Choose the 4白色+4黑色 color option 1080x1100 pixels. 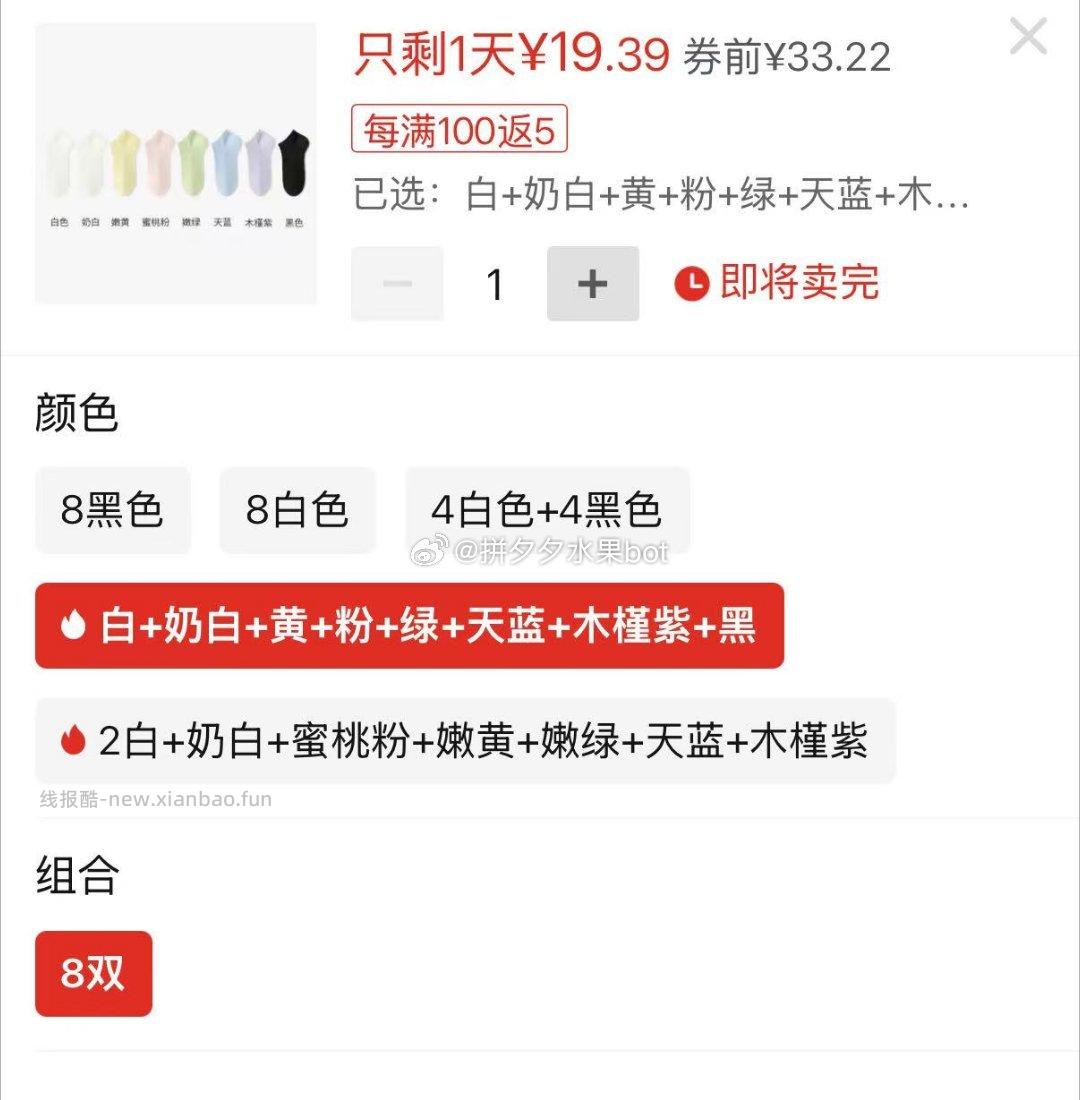coord(549,510)
